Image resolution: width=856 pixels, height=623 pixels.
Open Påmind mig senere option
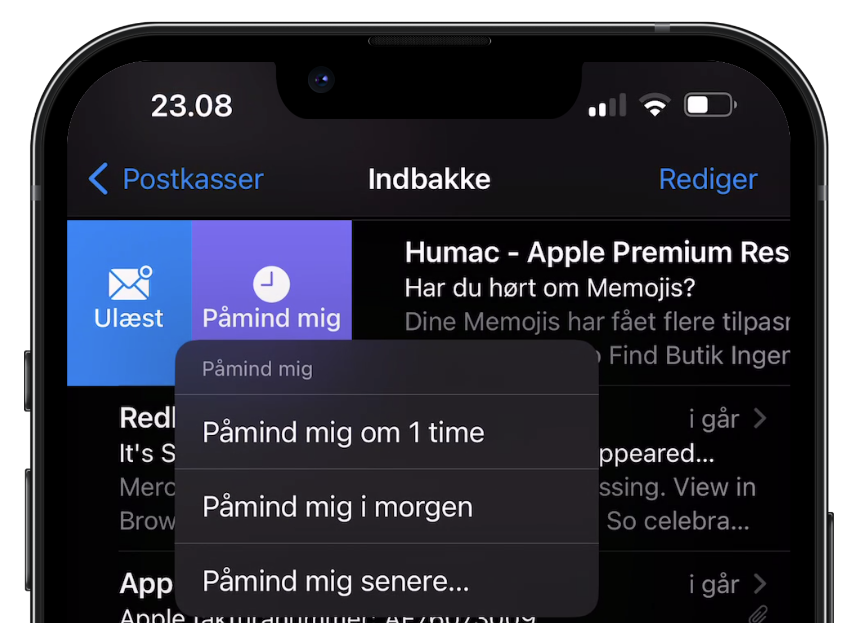pyautogui.click(x=335, y=581)
